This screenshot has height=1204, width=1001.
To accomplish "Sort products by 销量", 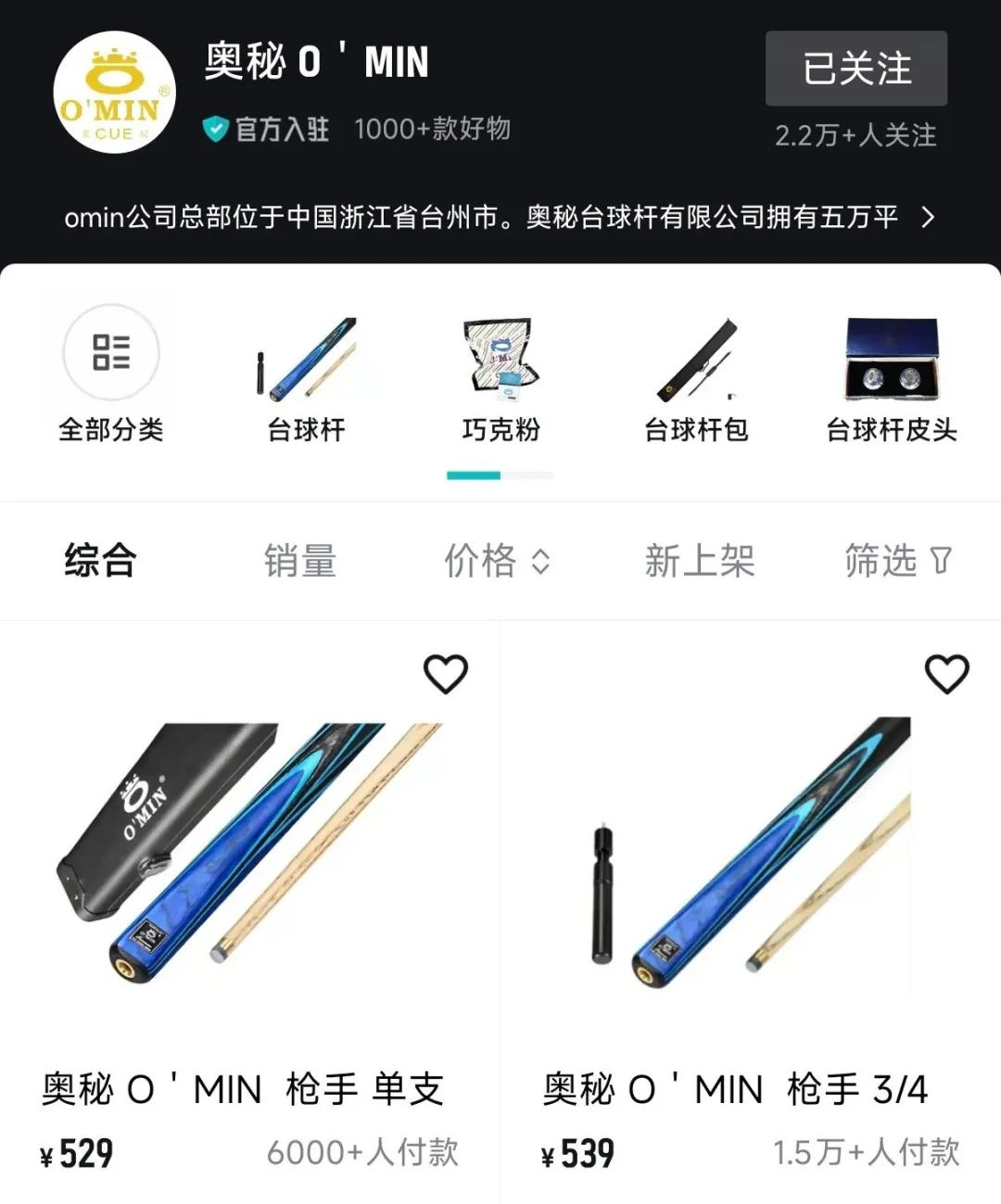I will pyautogui.click(x=299, y=561).
